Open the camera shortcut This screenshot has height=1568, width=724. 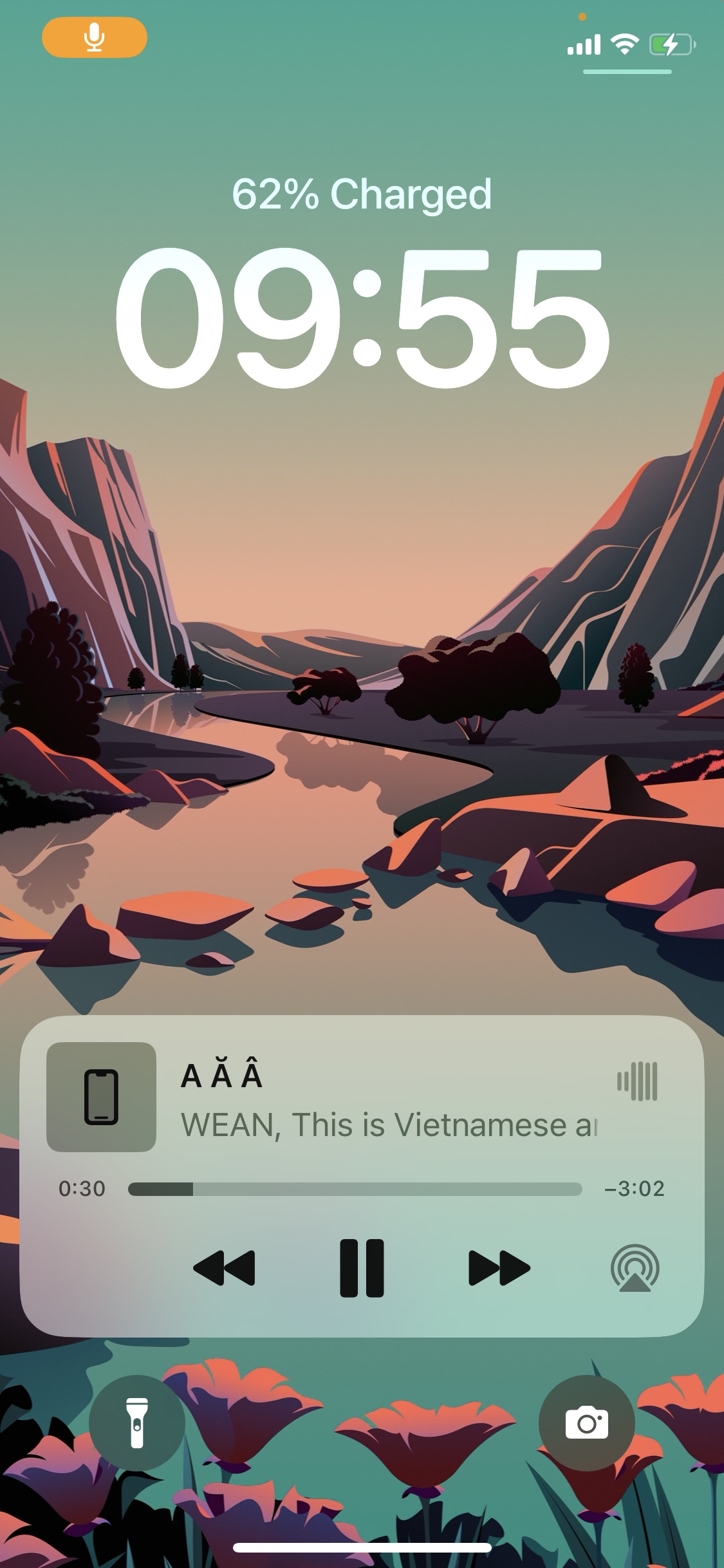tap(586, 1423)
